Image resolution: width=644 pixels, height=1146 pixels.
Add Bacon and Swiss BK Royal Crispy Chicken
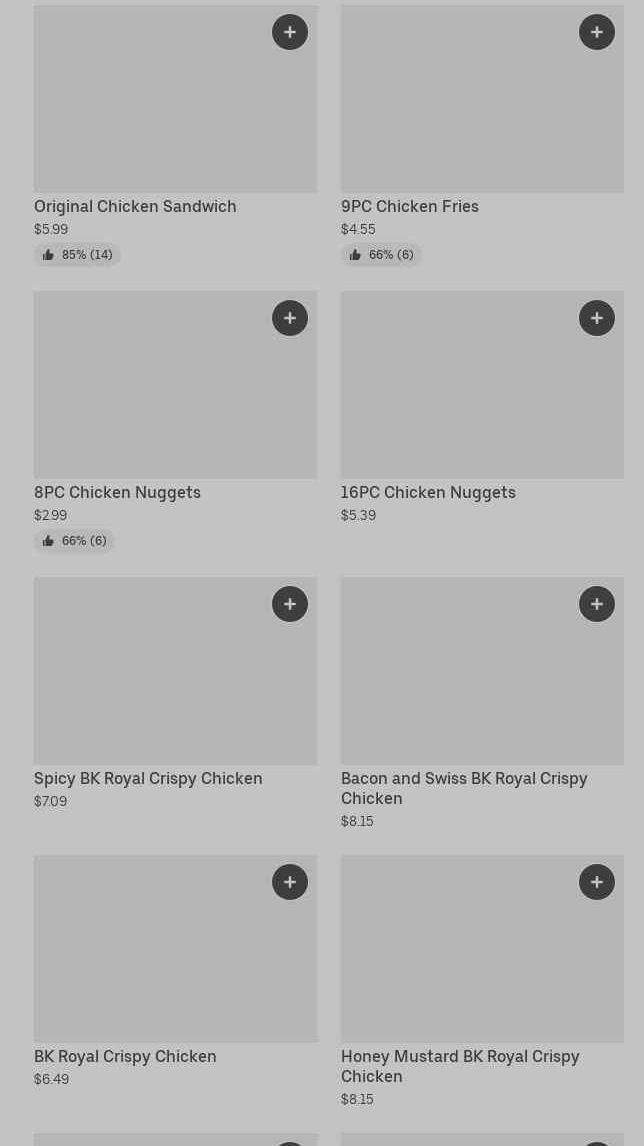[597, 604]
